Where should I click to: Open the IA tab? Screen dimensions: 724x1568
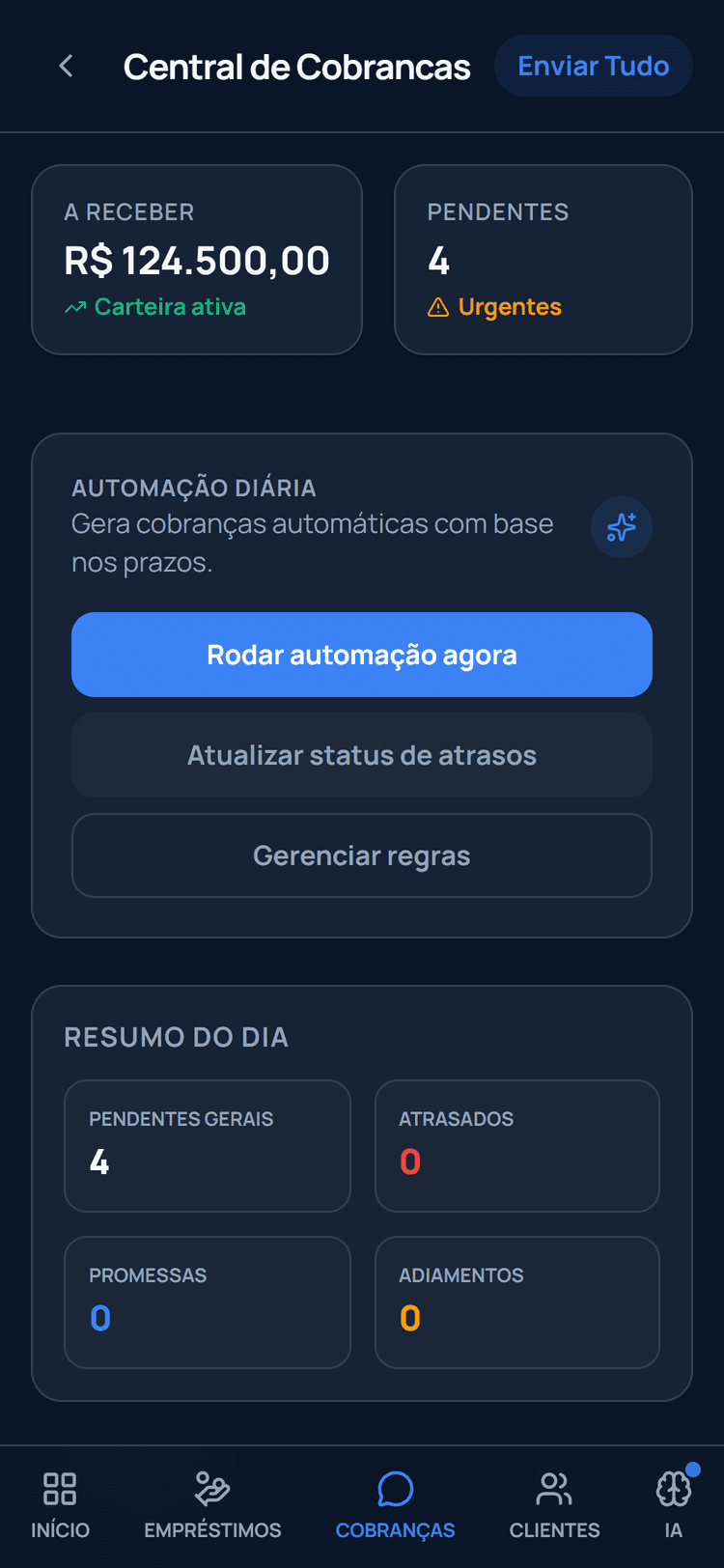pyautogui.click(x=674, y=1504)
